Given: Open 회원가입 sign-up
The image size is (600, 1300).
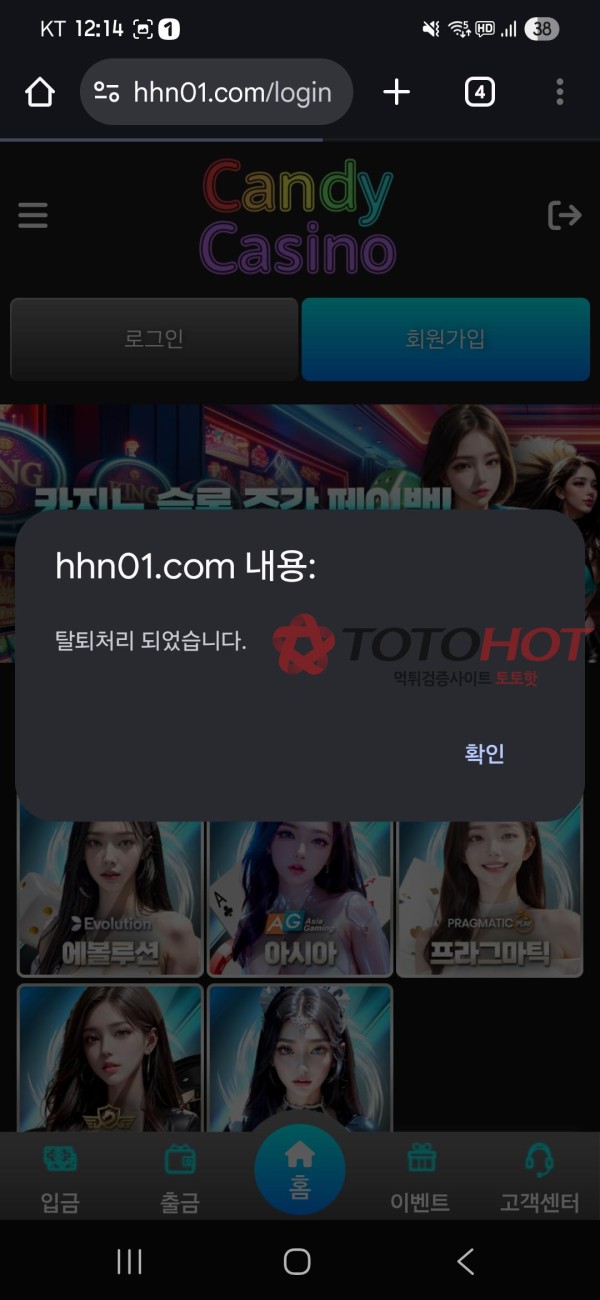Looking at the screenshot, I should coord(445,339).
